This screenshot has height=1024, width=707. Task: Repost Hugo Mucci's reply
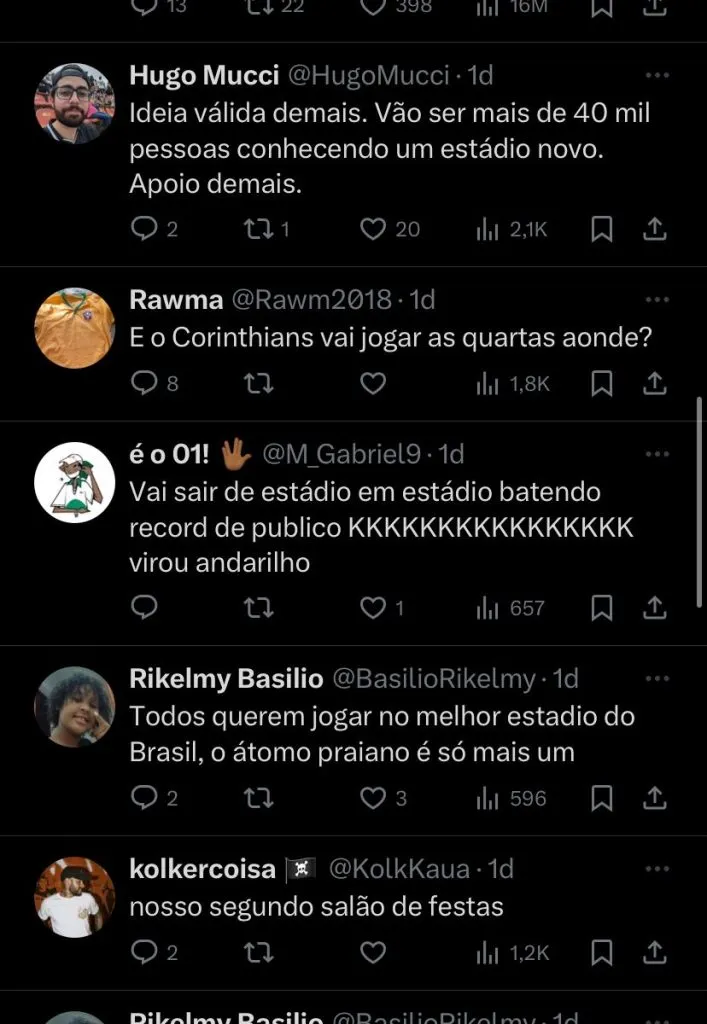pos(258,230)
